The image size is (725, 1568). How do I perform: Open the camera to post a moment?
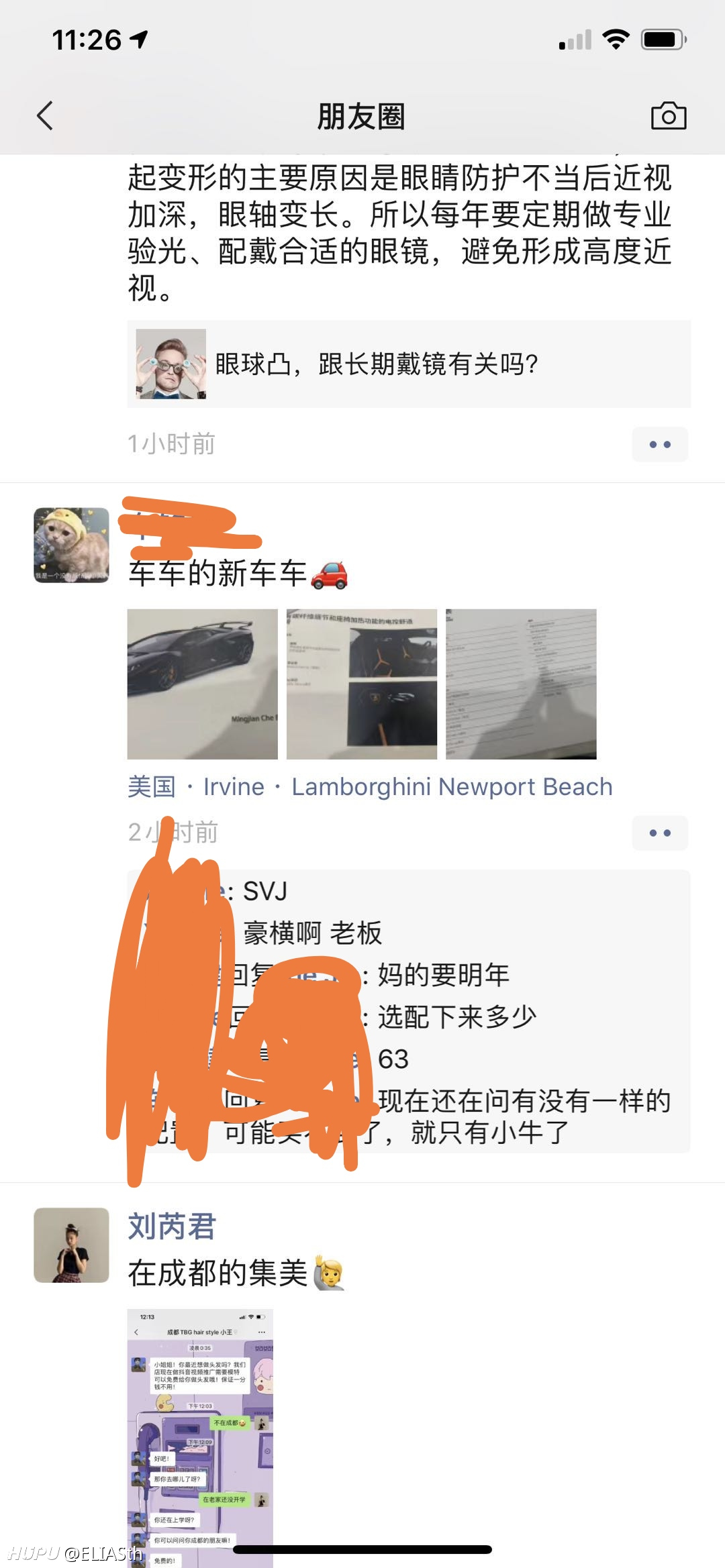coord(669,116)
